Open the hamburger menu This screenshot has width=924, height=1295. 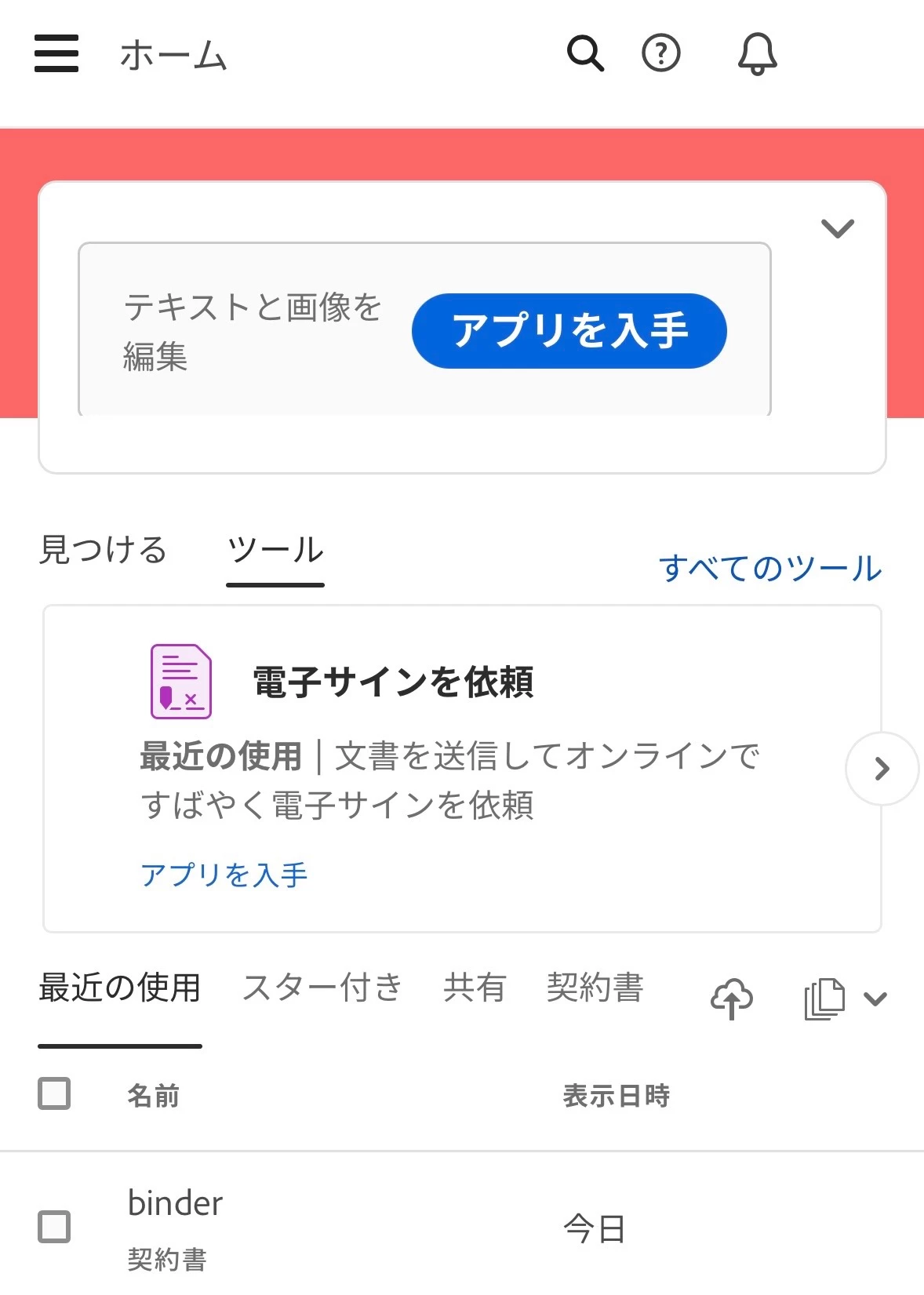click(x=56, y=53)
